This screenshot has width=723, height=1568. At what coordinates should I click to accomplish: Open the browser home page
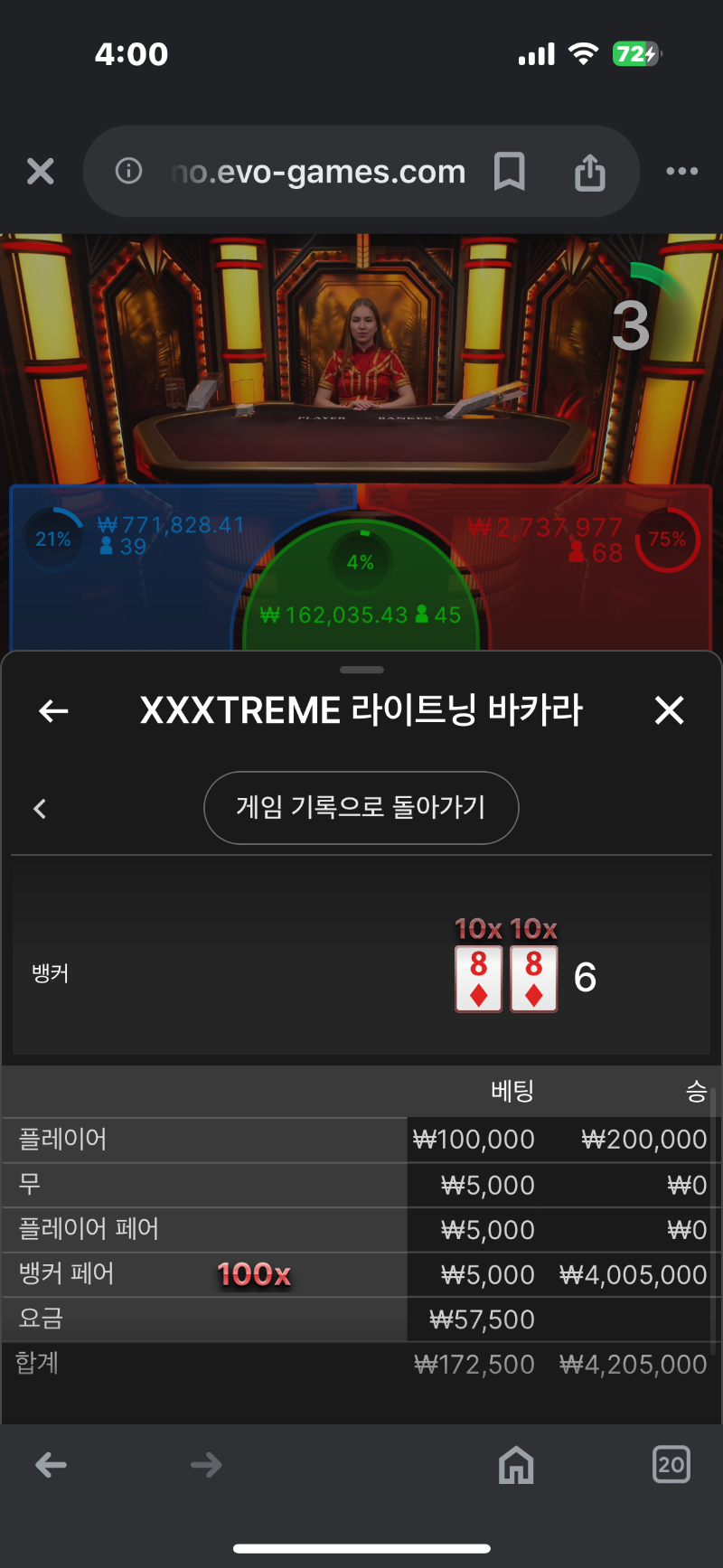pyautogui.click(x=516, y=1465)
